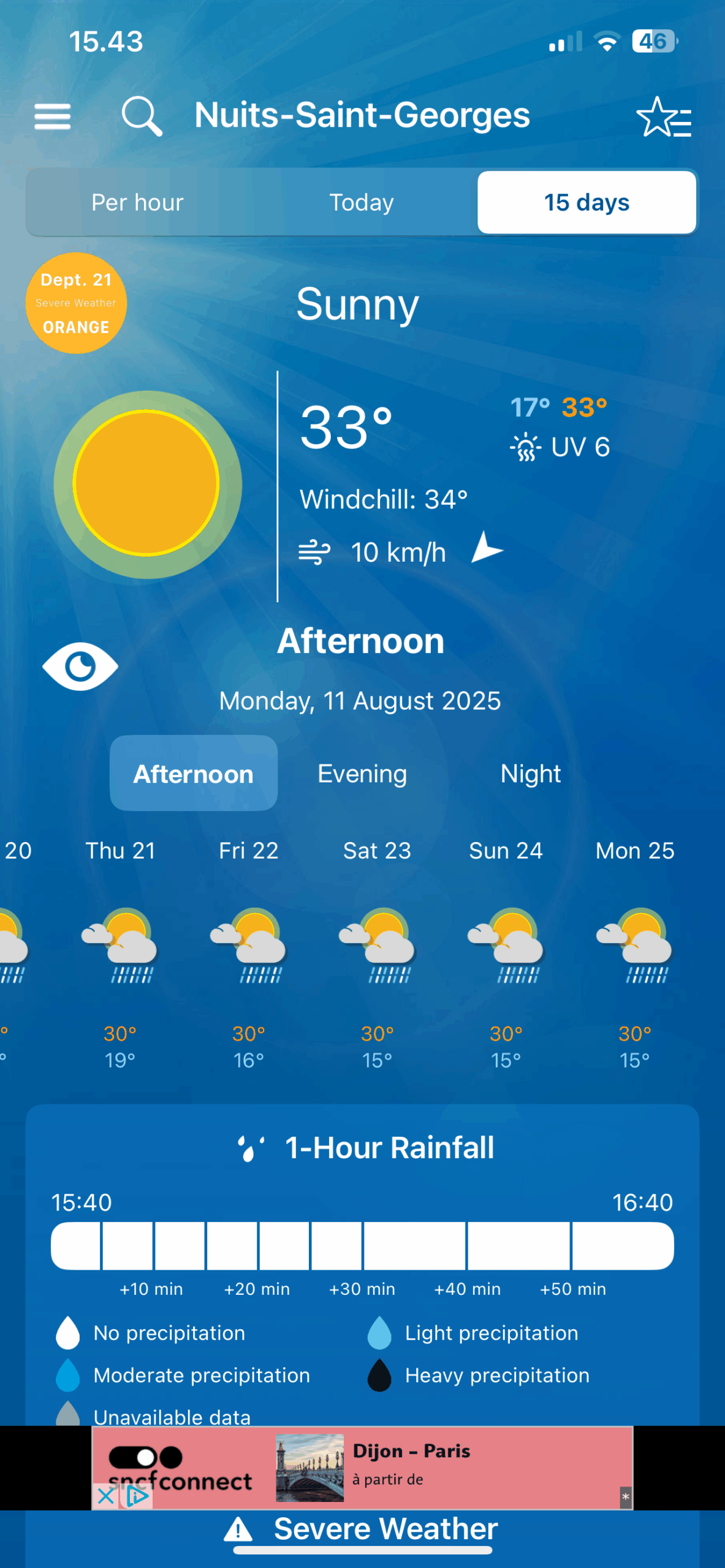This screenshot has width=725, height=1568.
Task: Tap the eye icon beside Afternoon
Action: click(x=80, y=666)
